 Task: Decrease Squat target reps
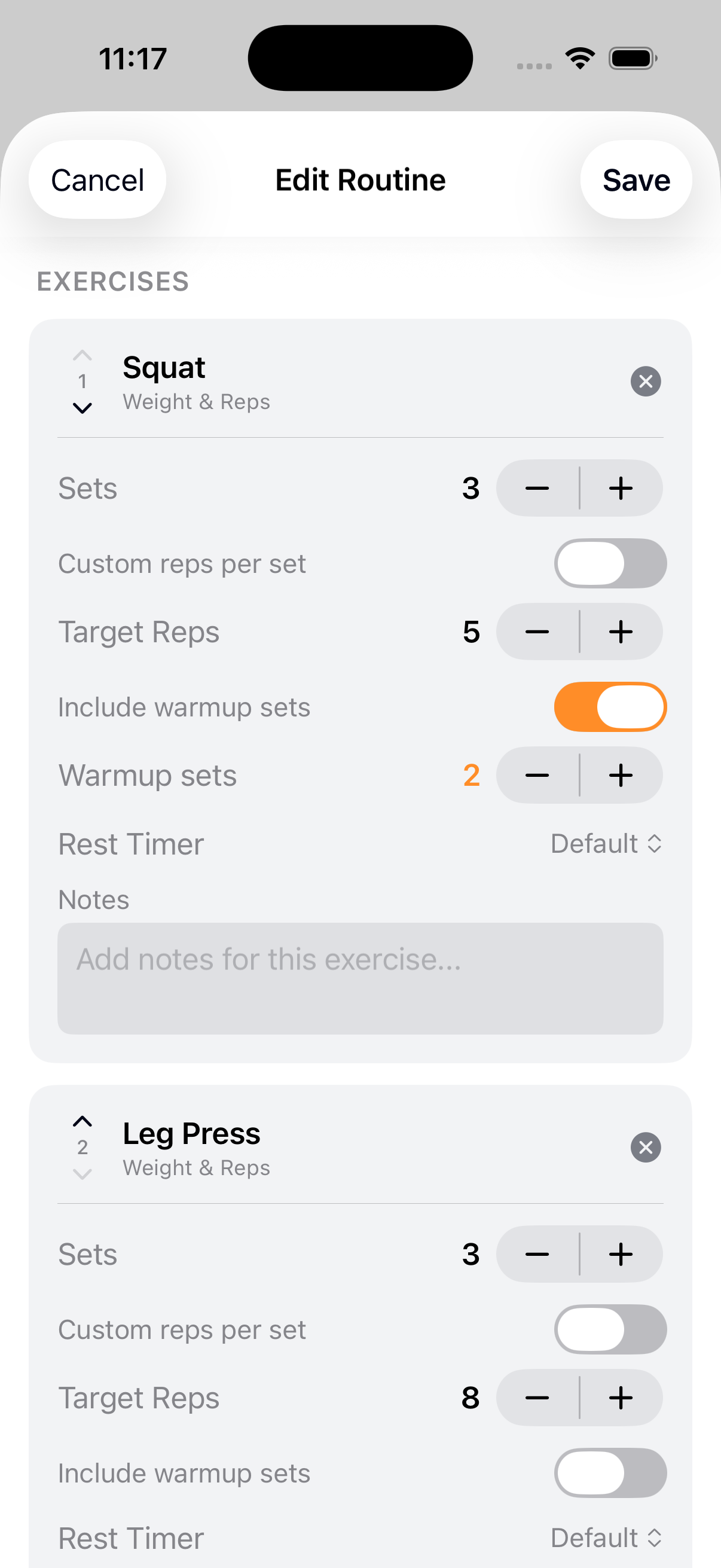(537, 632)
